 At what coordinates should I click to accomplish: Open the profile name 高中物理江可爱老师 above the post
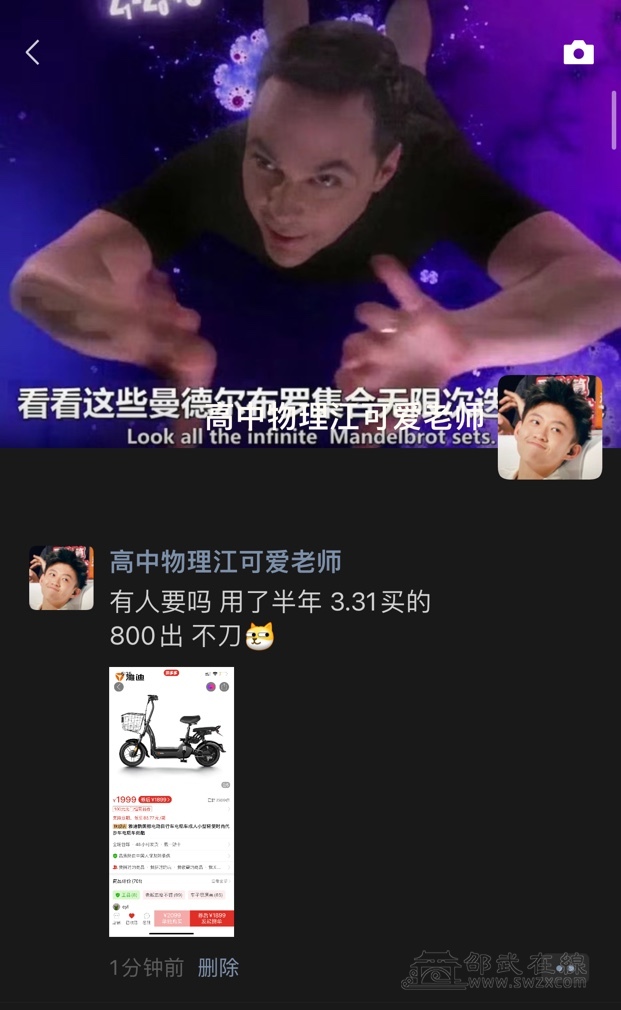pyautogui.click(x=225, y=562)
